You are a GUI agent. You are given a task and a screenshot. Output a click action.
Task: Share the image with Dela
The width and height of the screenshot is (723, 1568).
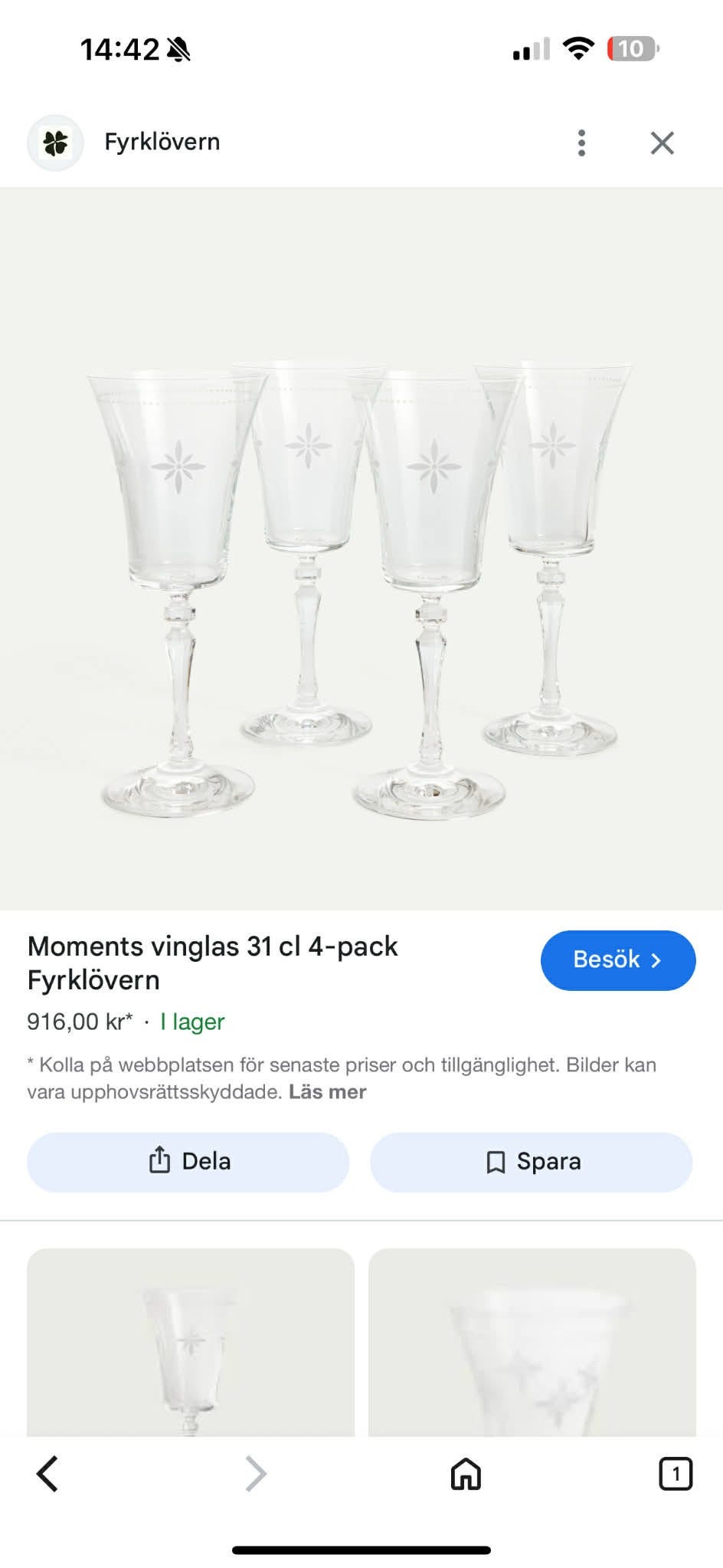point(188,1162)
